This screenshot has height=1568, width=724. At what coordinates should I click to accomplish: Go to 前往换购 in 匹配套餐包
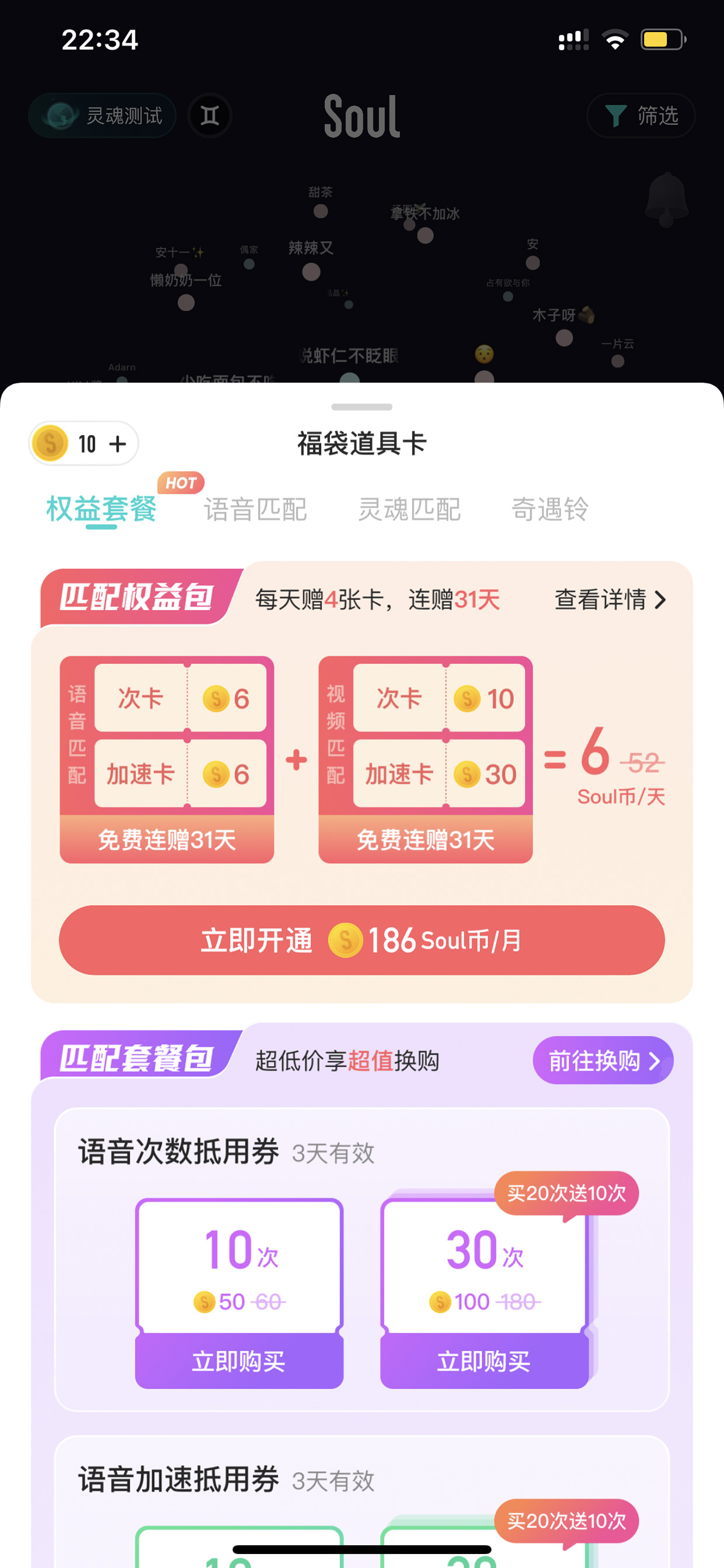603,1060
